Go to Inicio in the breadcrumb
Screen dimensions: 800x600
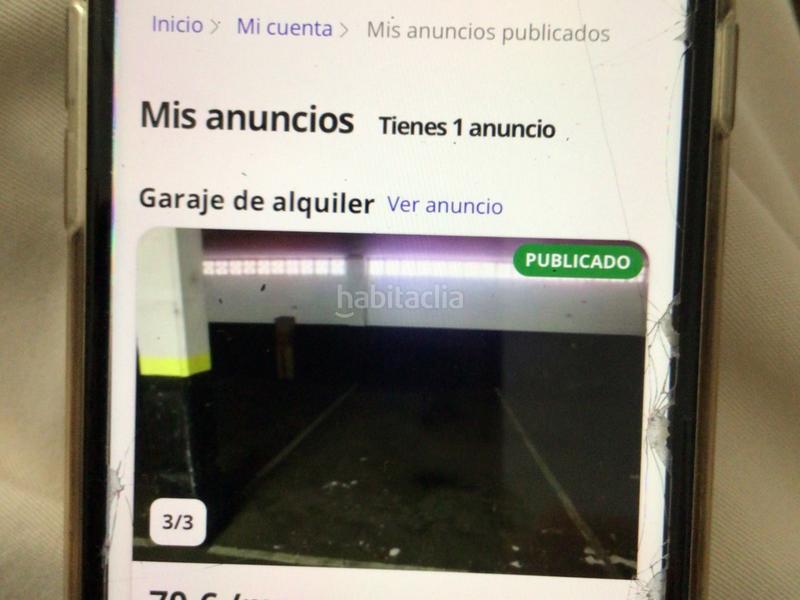[x=177, y=26]
